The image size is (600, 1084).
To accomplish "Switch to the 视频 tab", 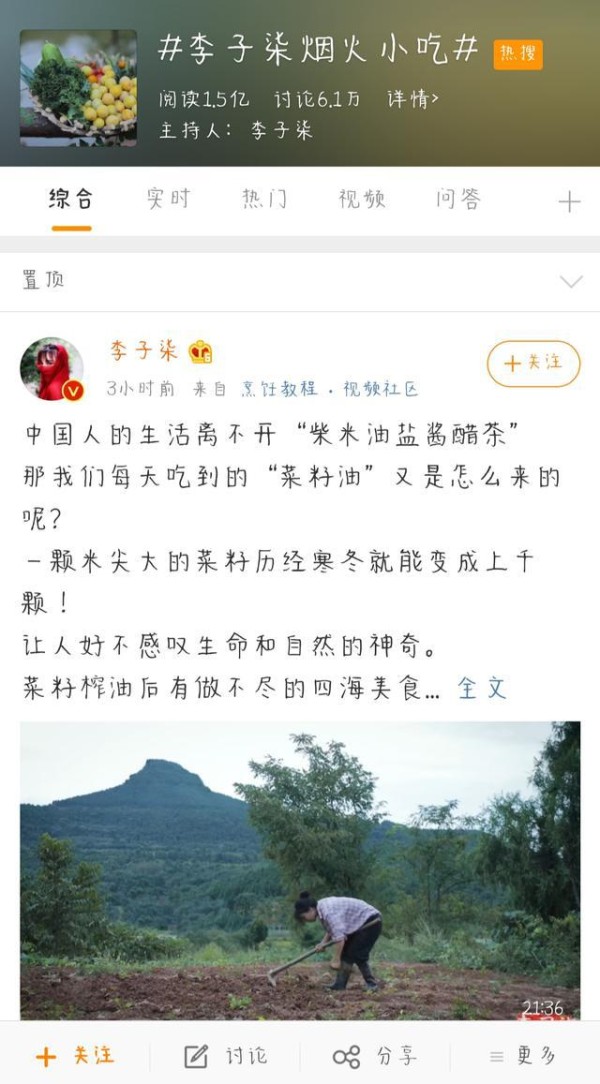I will tap(361, 200).
